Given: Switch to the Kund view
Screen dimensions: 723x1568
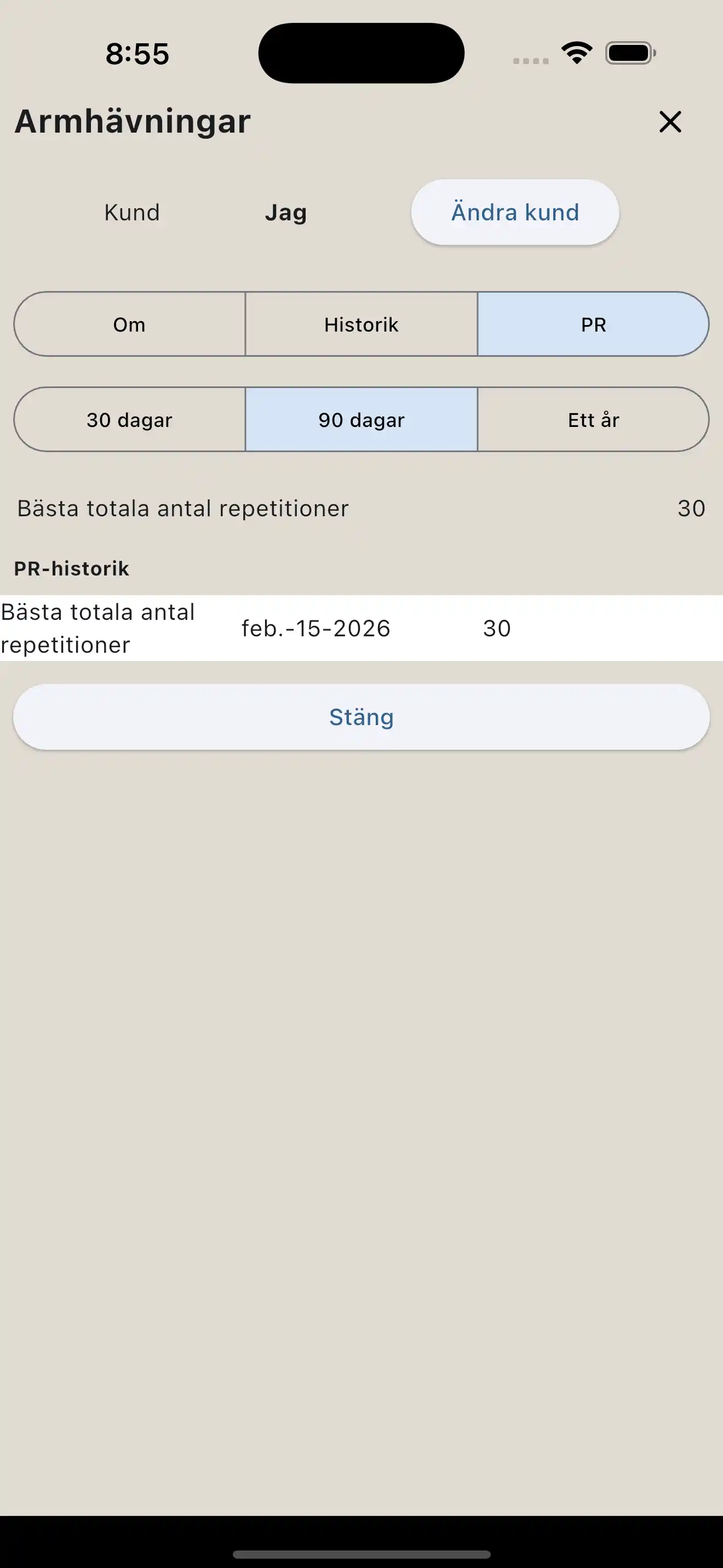Looking at the screenshot, I should tap(132, 213).
